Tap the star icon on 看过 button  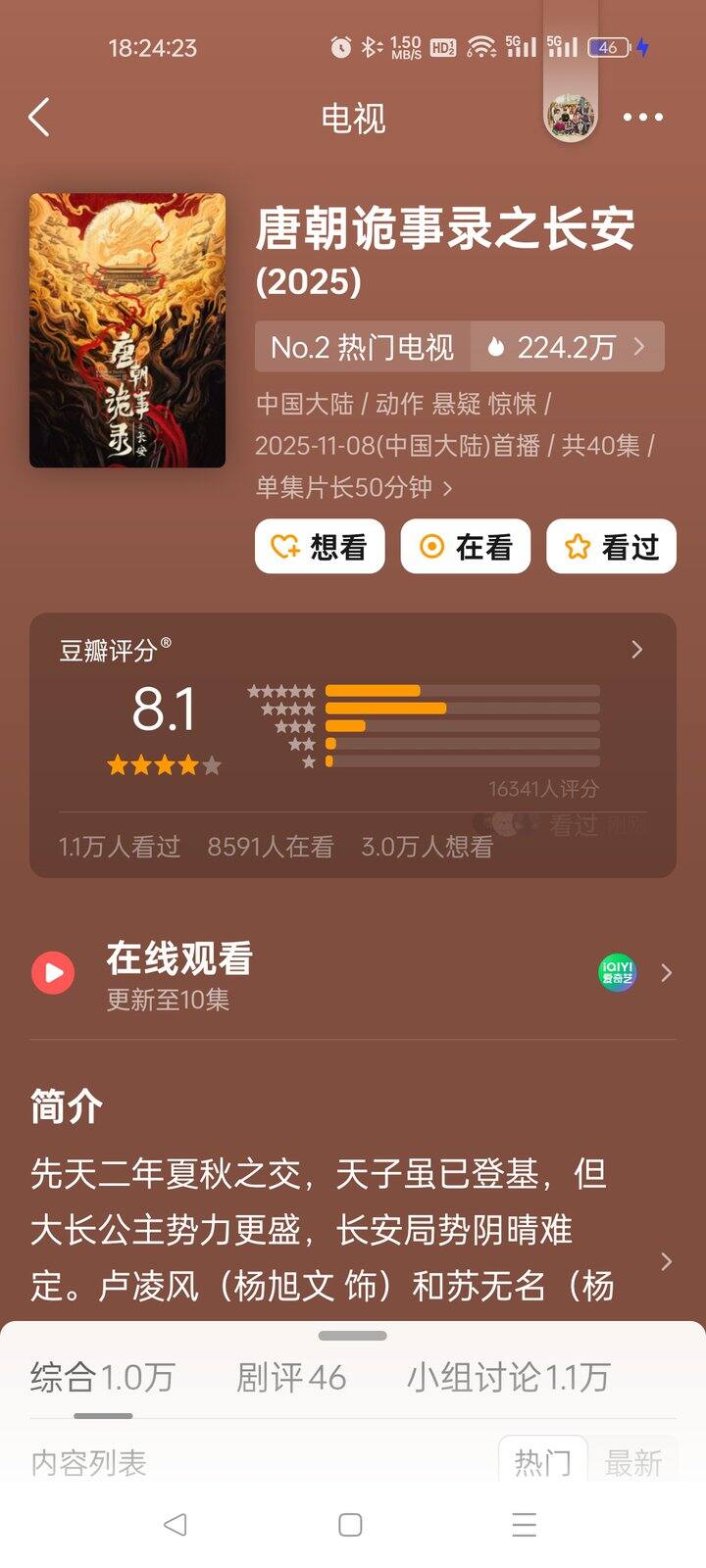click(579, 547)
